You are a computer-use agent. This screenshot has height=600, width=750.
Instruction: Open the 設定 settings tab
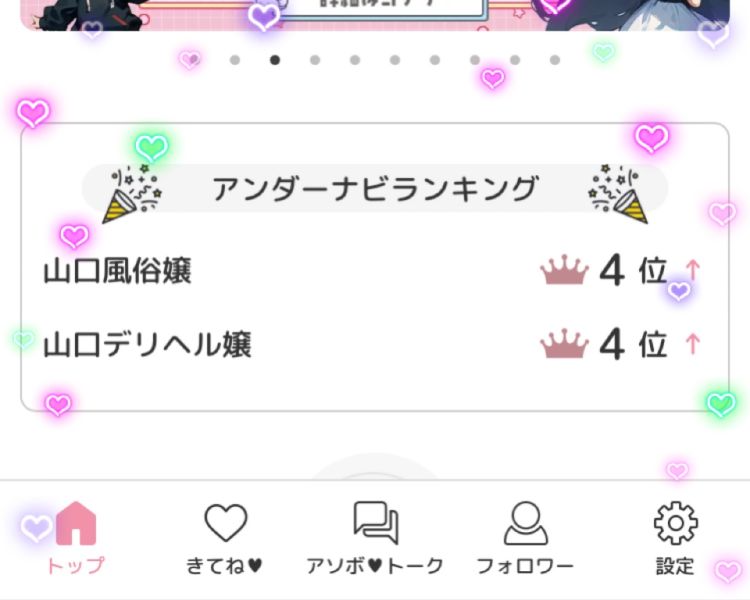click(x=675, y=538)
